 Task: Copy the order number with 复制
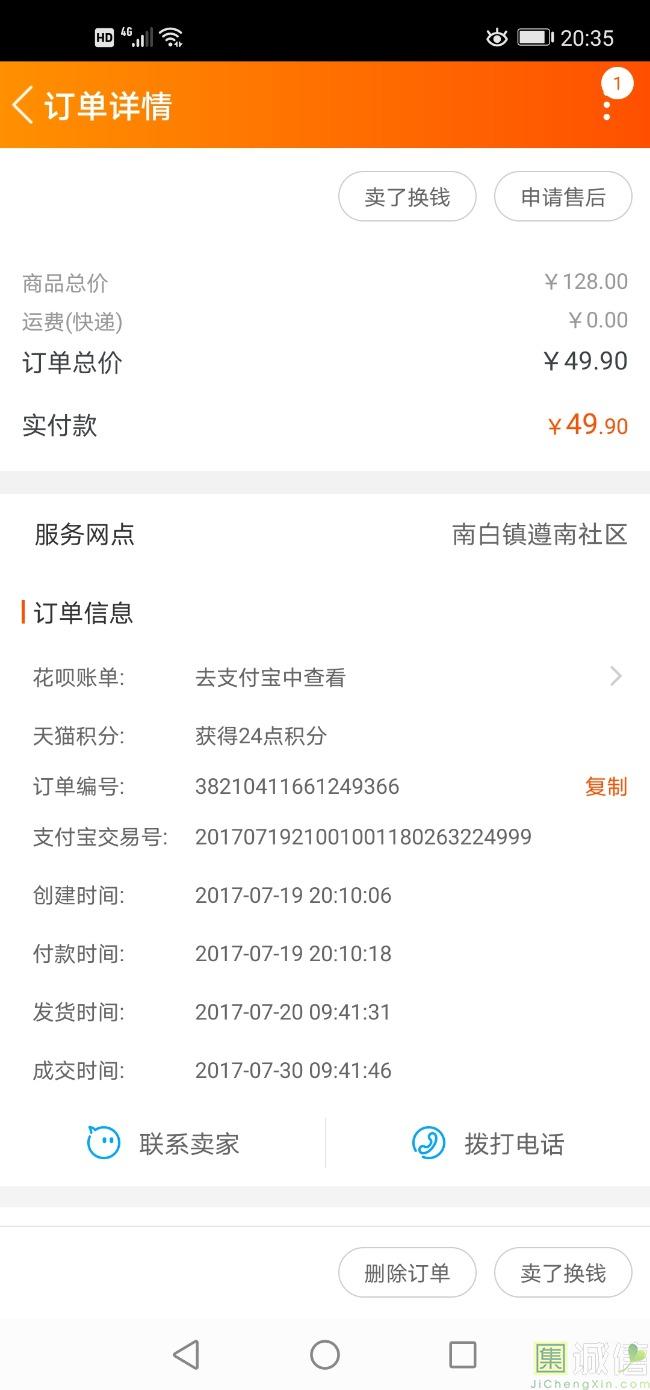pyautogui.click(x=606, y=787)
